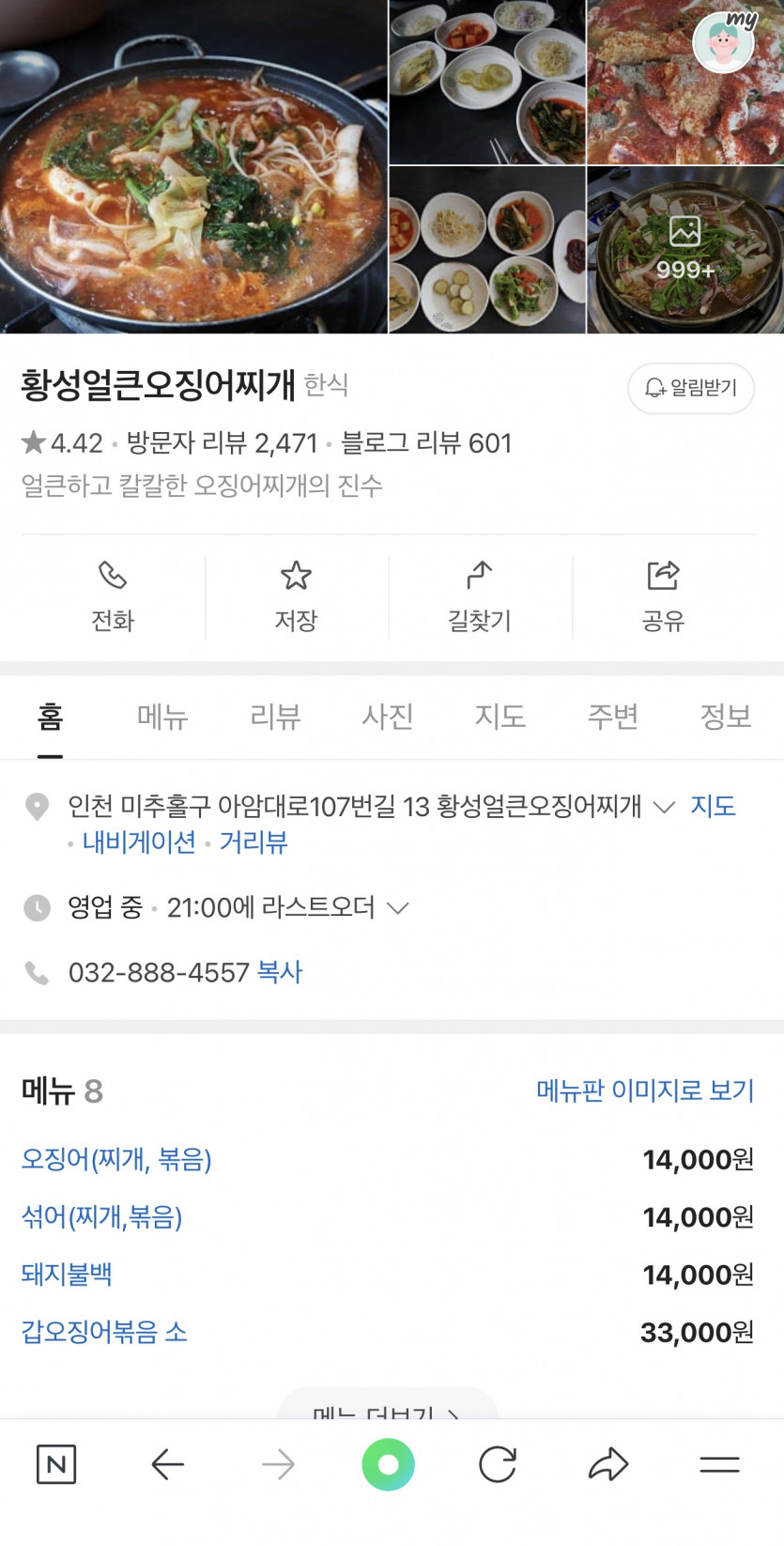Viewport: 784px width, 1546px height.
Task: Open 내비게이션 for this address
Action: [x=139, y=842]
